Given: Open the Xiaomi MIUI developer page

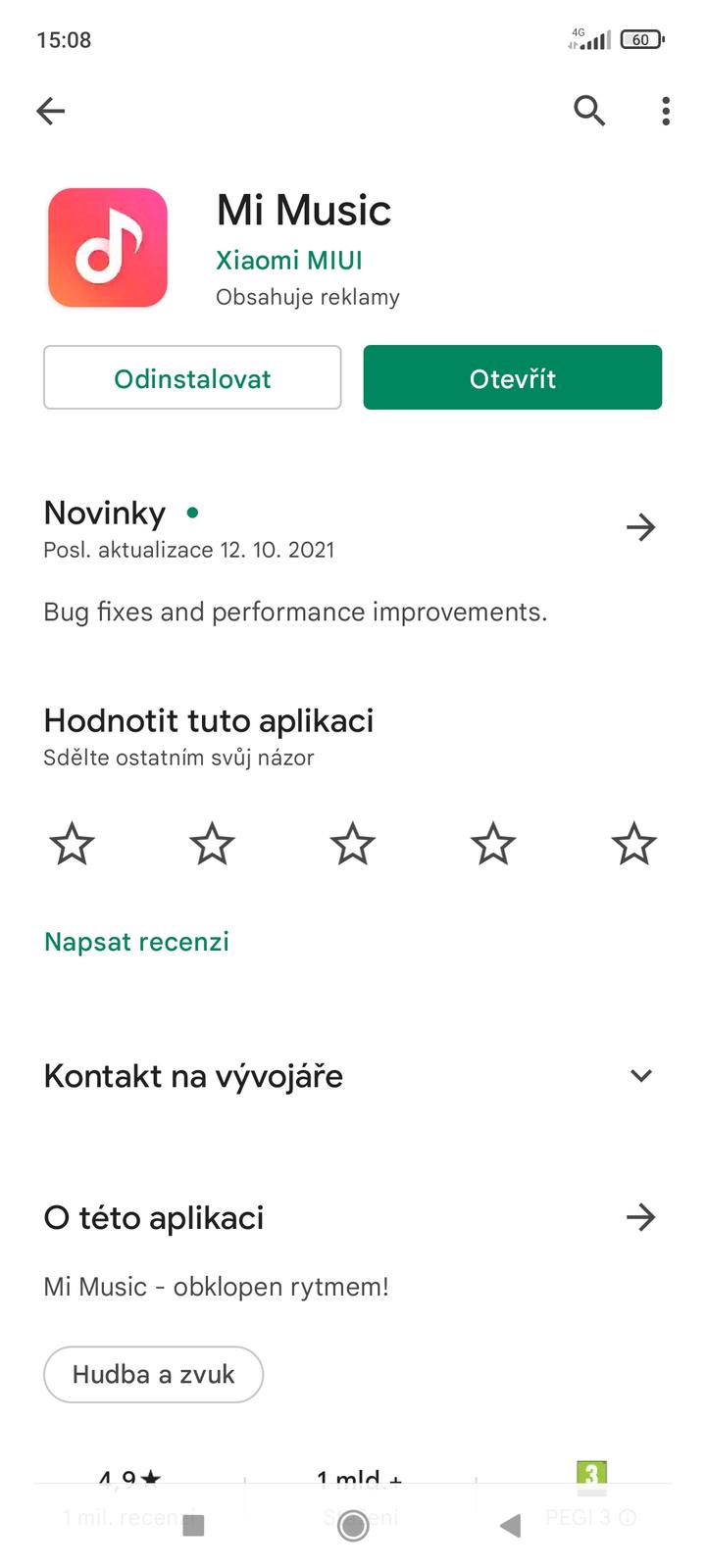Looking at the screenshot, I should [x=289, y=261].
